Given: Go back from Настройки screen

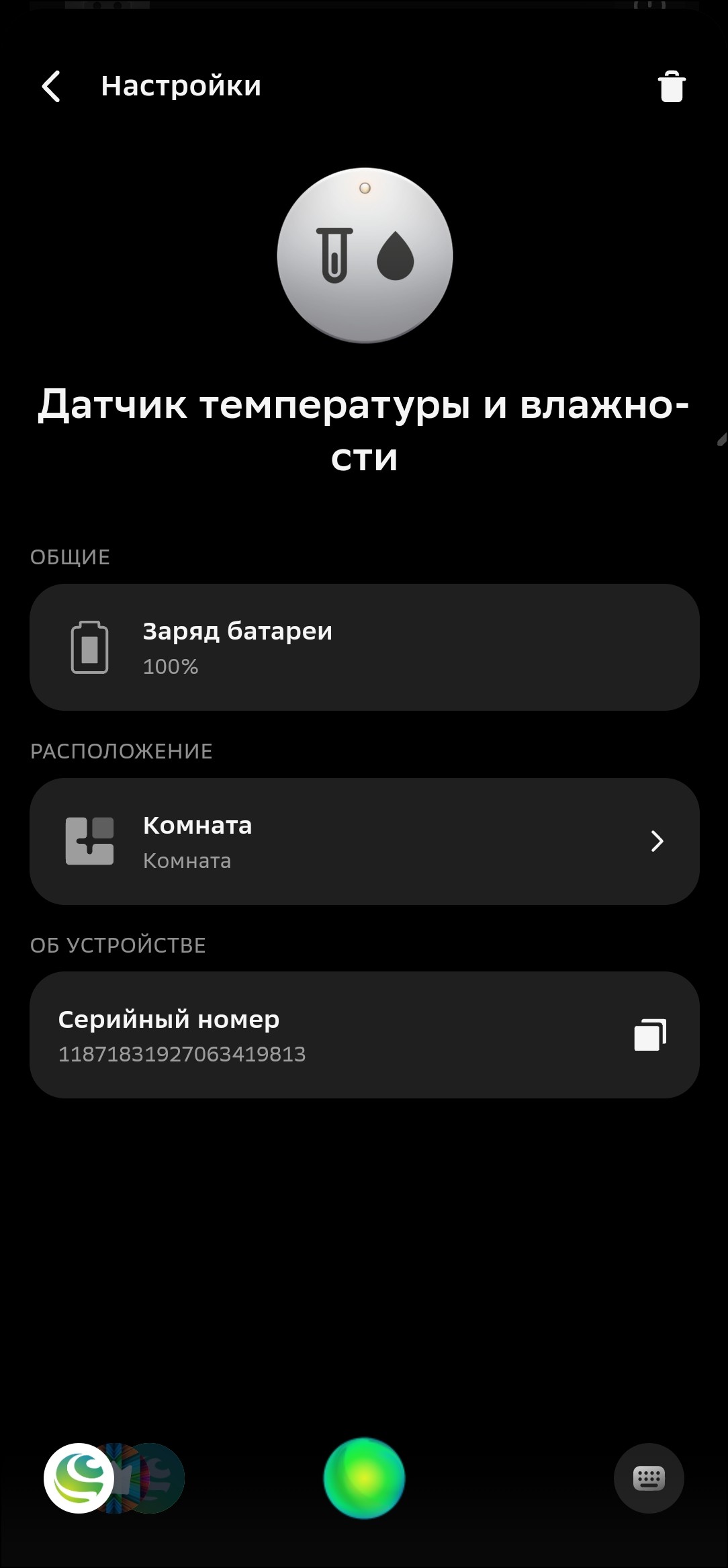Looking at the screenshot, I should (x=51, y=87).
